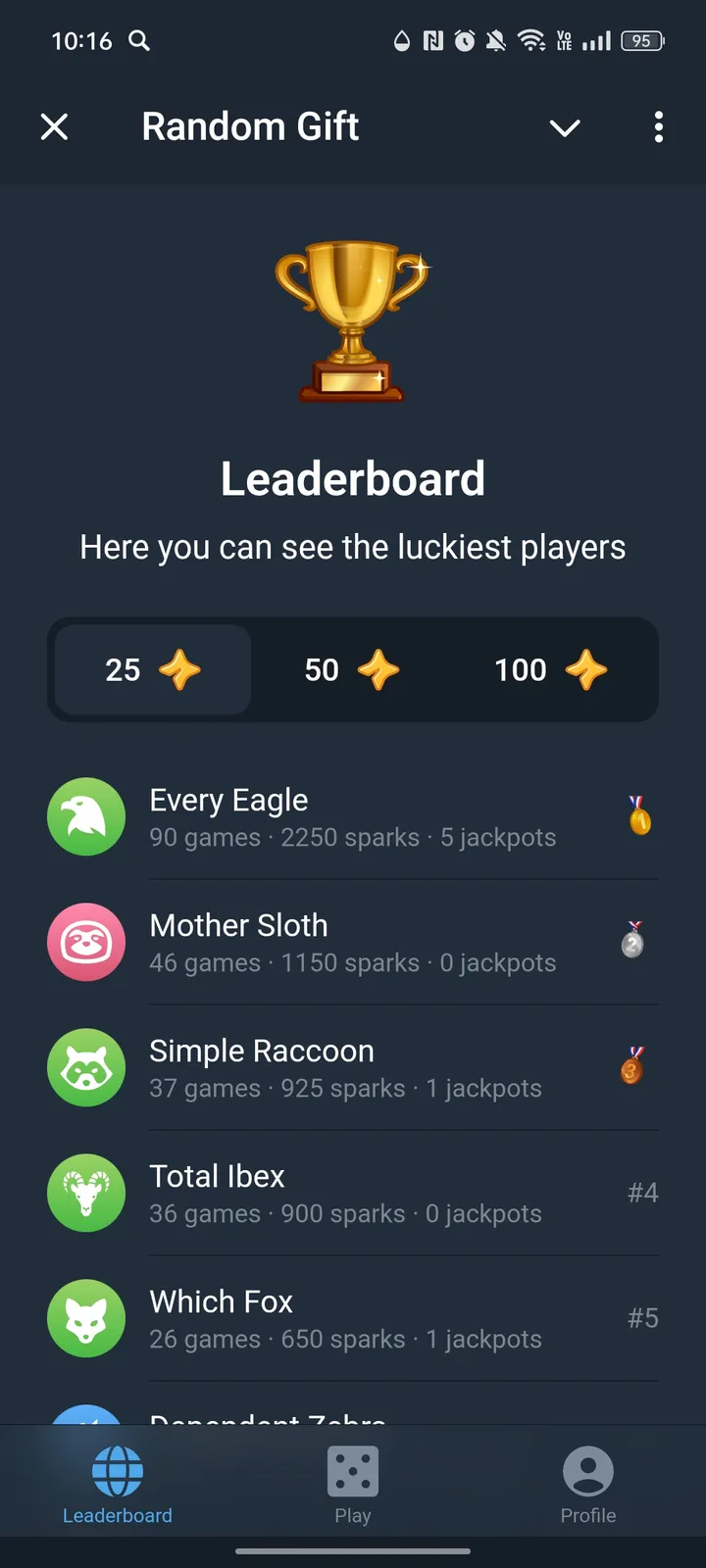Tap the trophy image above Leaderboard

click(x=353, y=323)
